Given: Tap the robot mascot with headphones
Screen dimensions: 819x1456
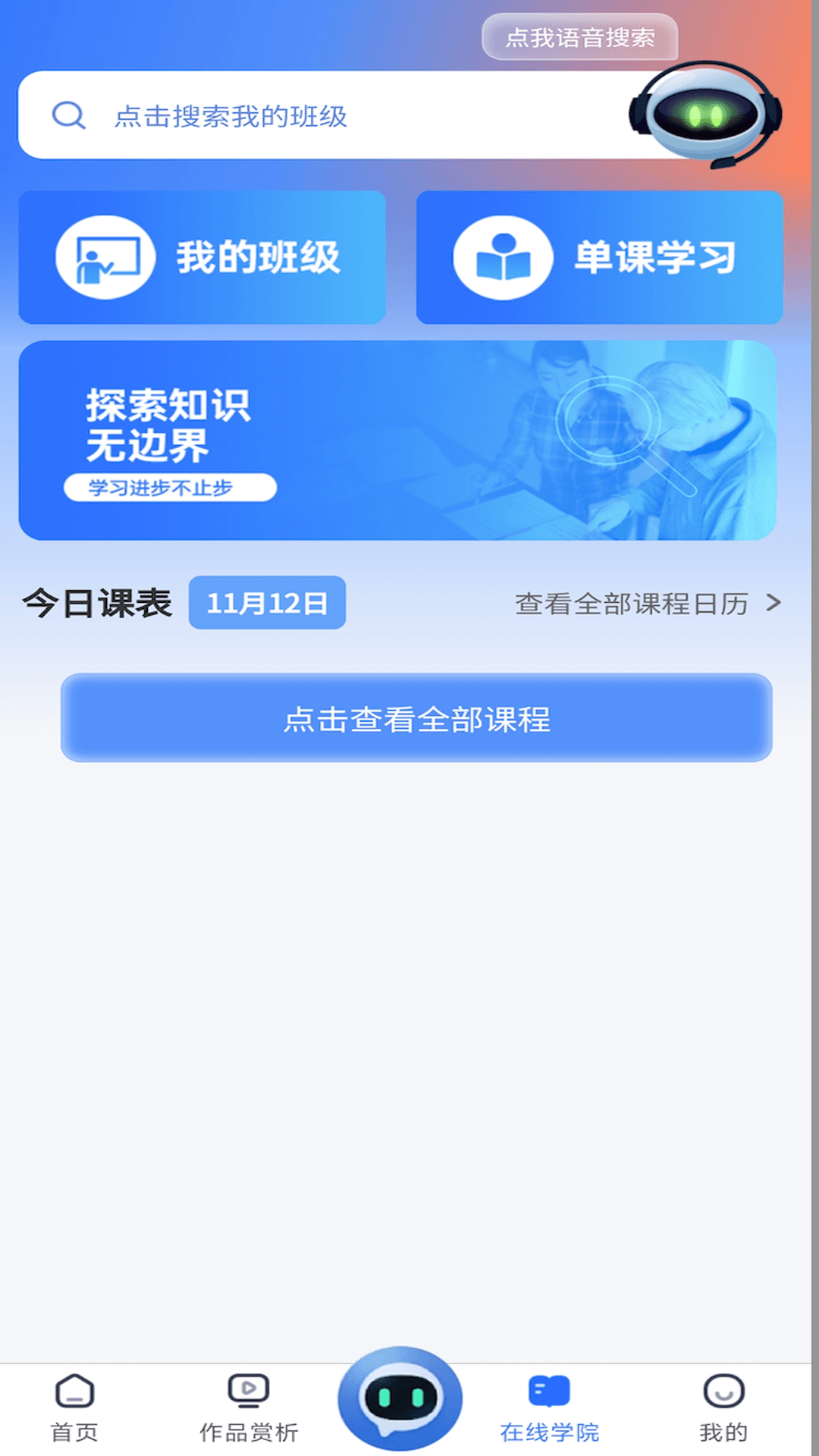Looking at the screenshot, I should click(705, 115).
